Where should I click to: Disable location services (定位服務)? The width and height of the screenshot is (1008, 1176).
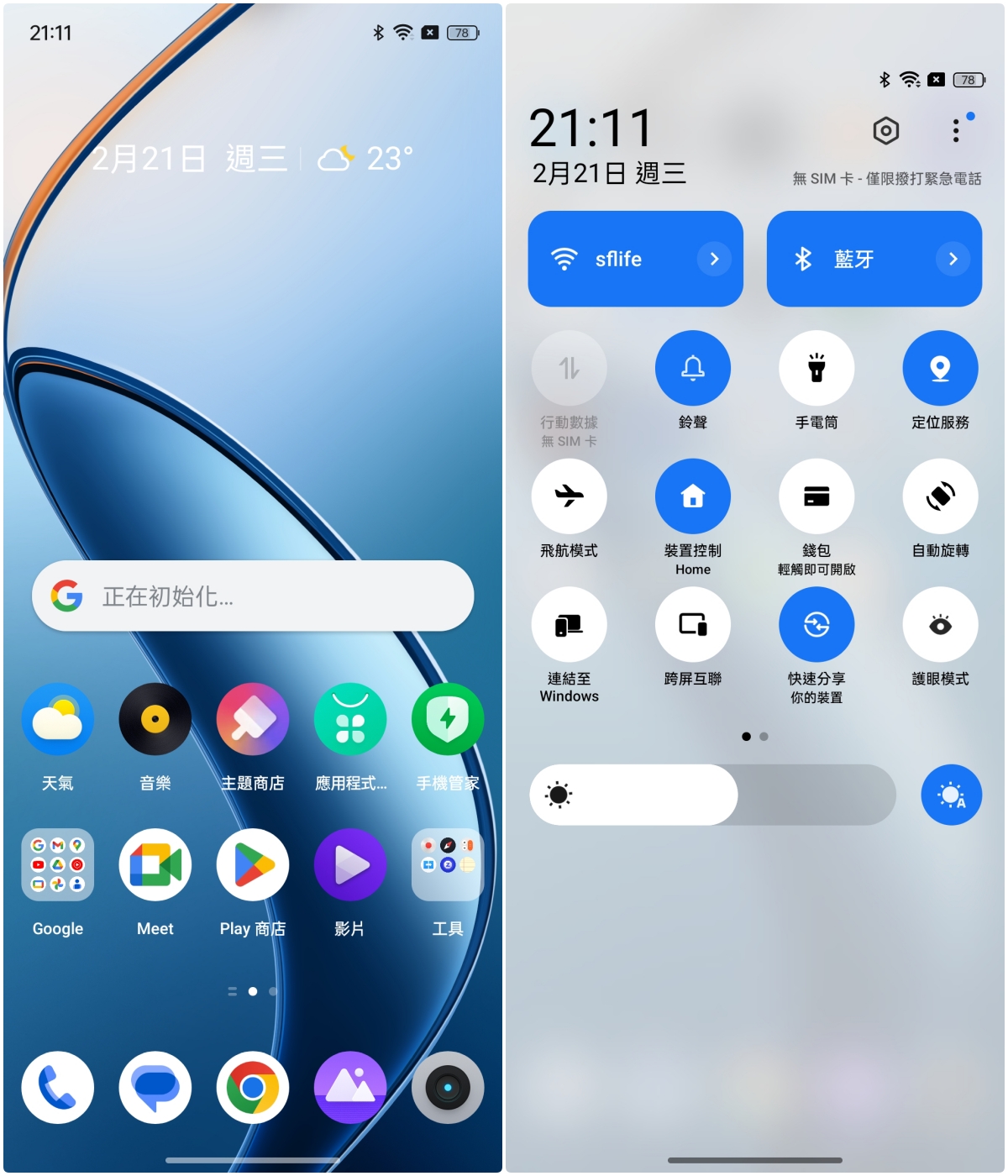940,368
